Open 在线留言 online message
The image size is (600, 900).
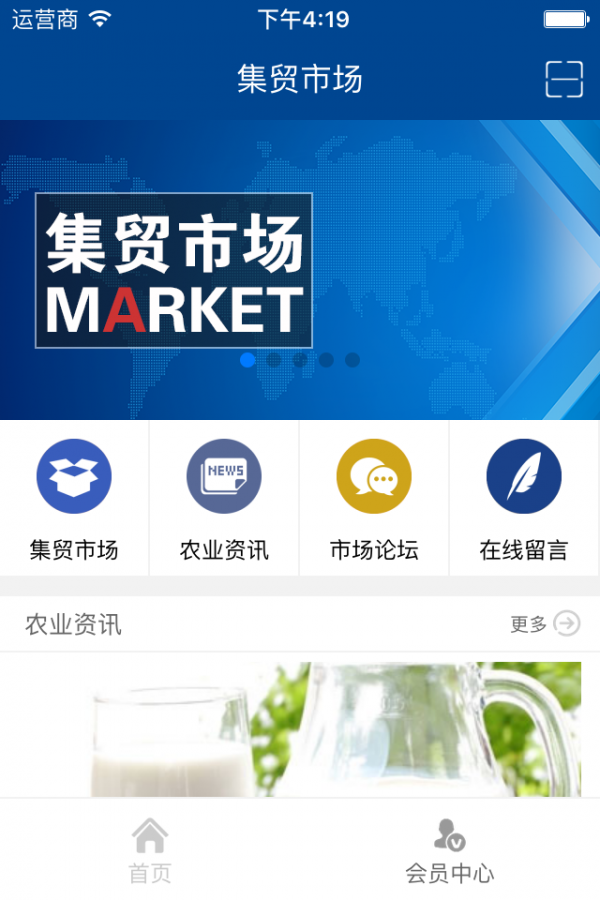(524, 498)
